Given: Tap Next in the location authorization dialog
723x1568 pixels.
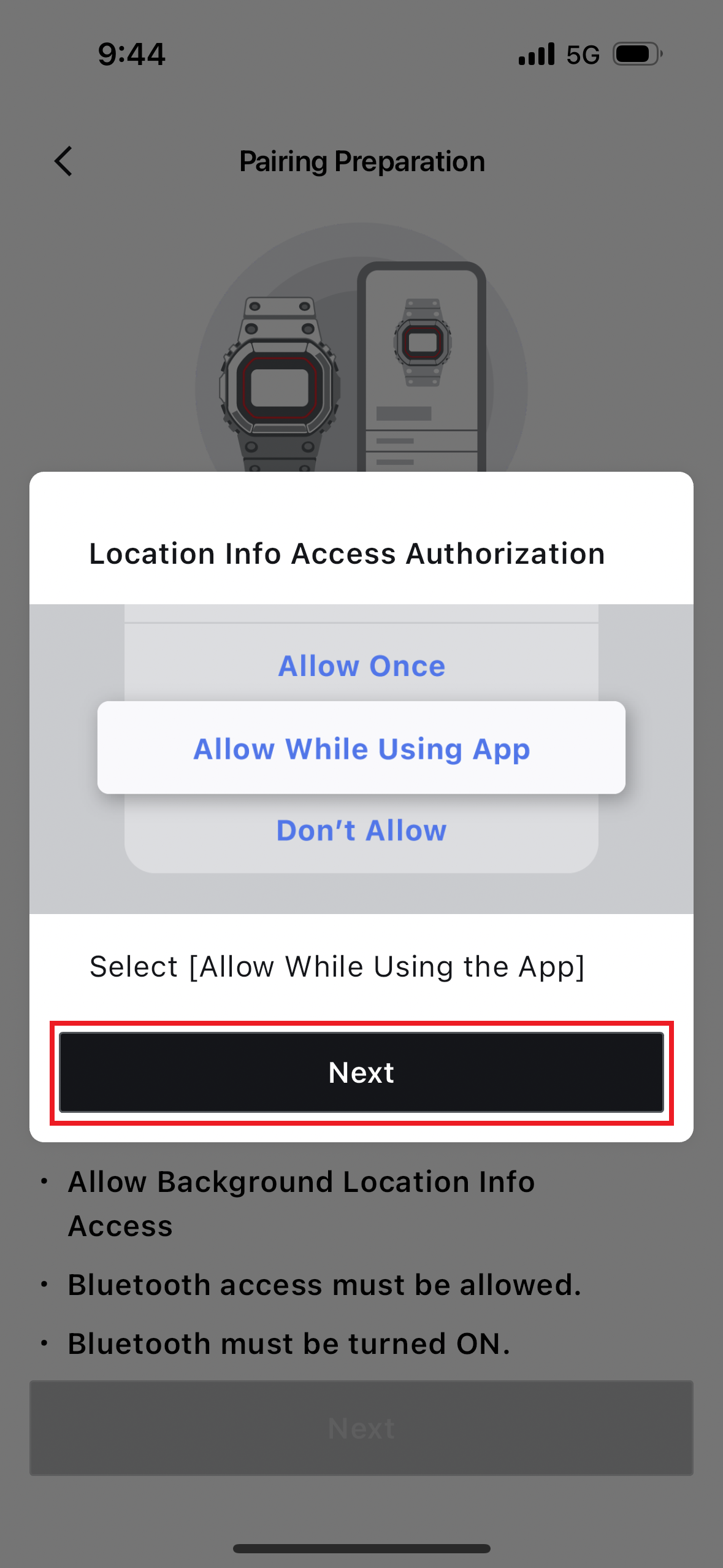Looking at the screenshot, I should 361,1072.
